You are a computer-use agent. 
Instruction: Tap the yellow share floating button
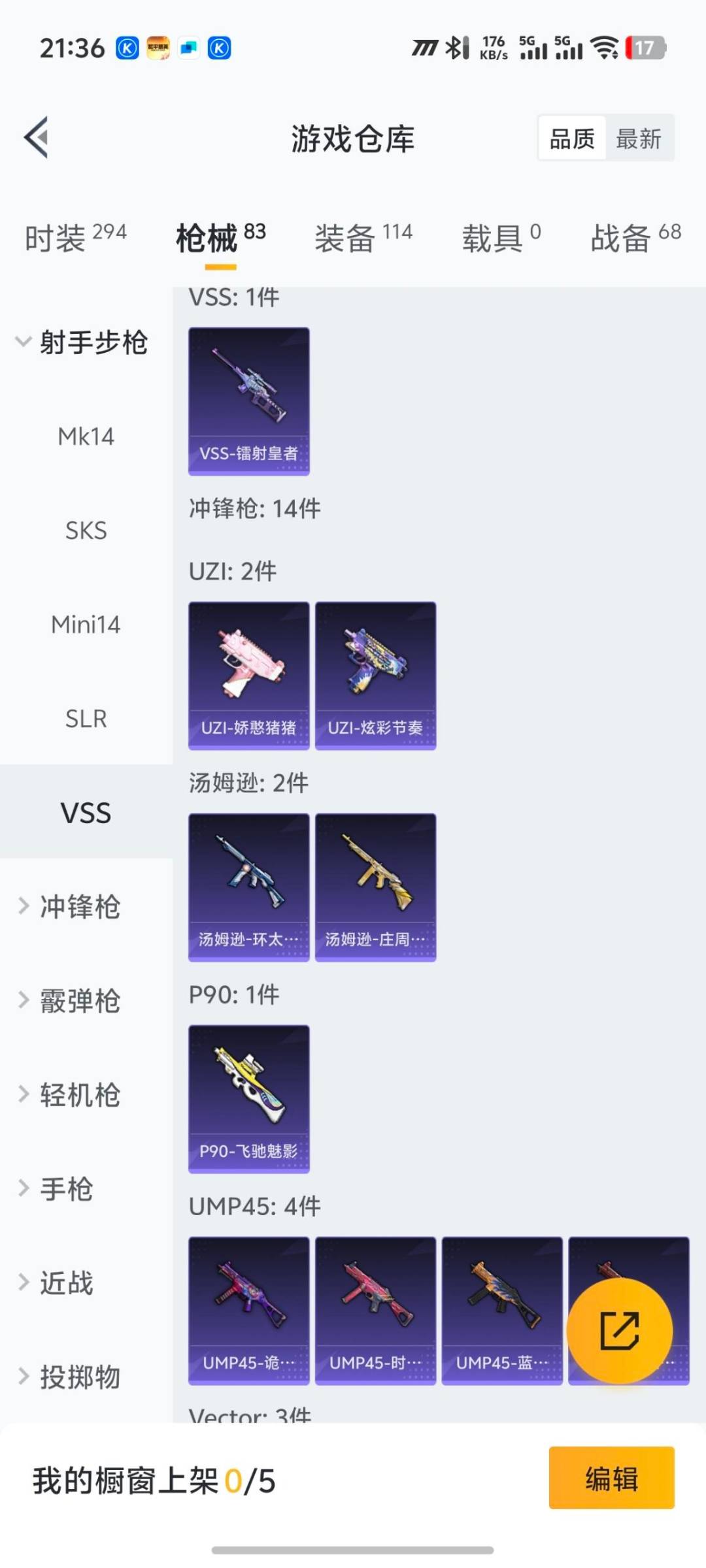[619, 1331]
